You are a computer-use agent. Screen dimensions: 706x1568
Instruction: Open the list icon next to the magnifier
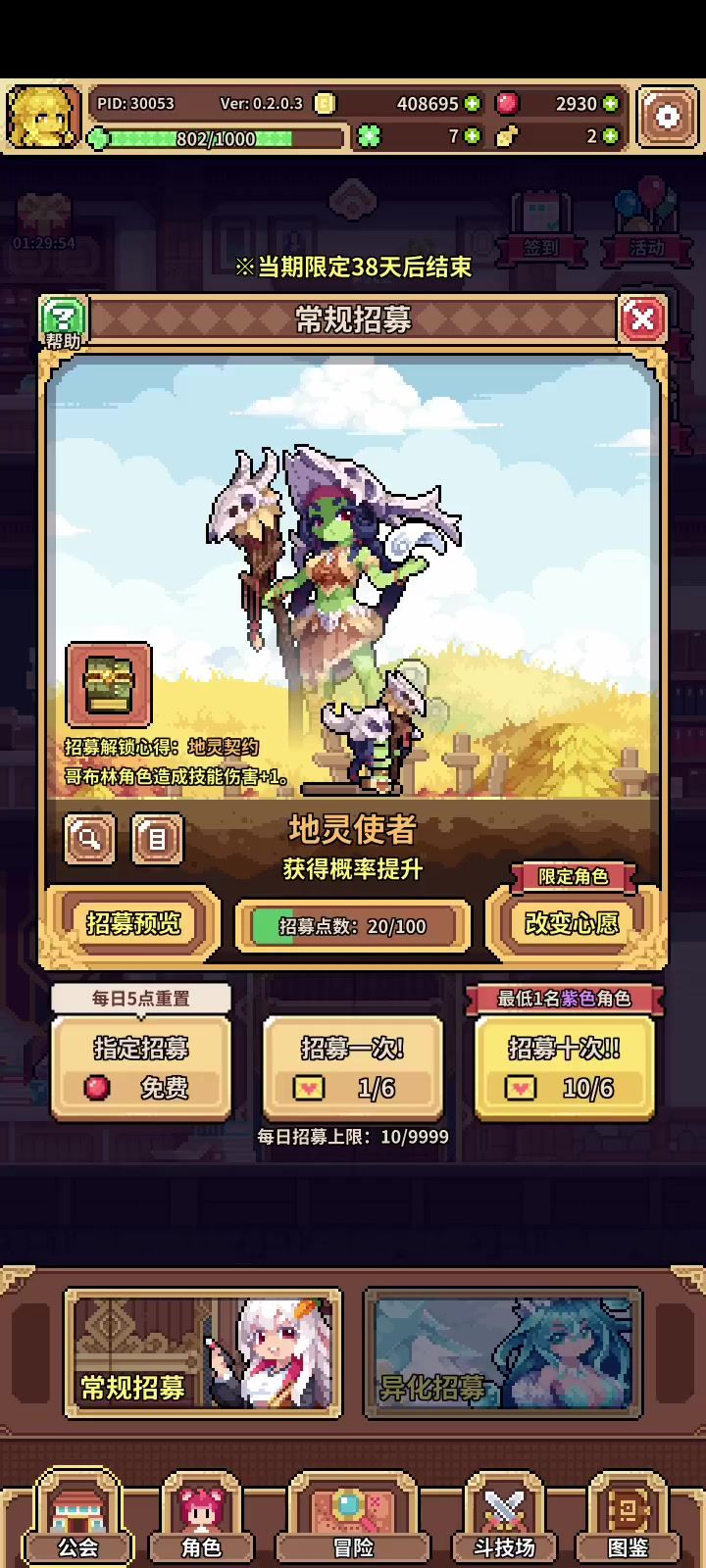tap(157, 839)
